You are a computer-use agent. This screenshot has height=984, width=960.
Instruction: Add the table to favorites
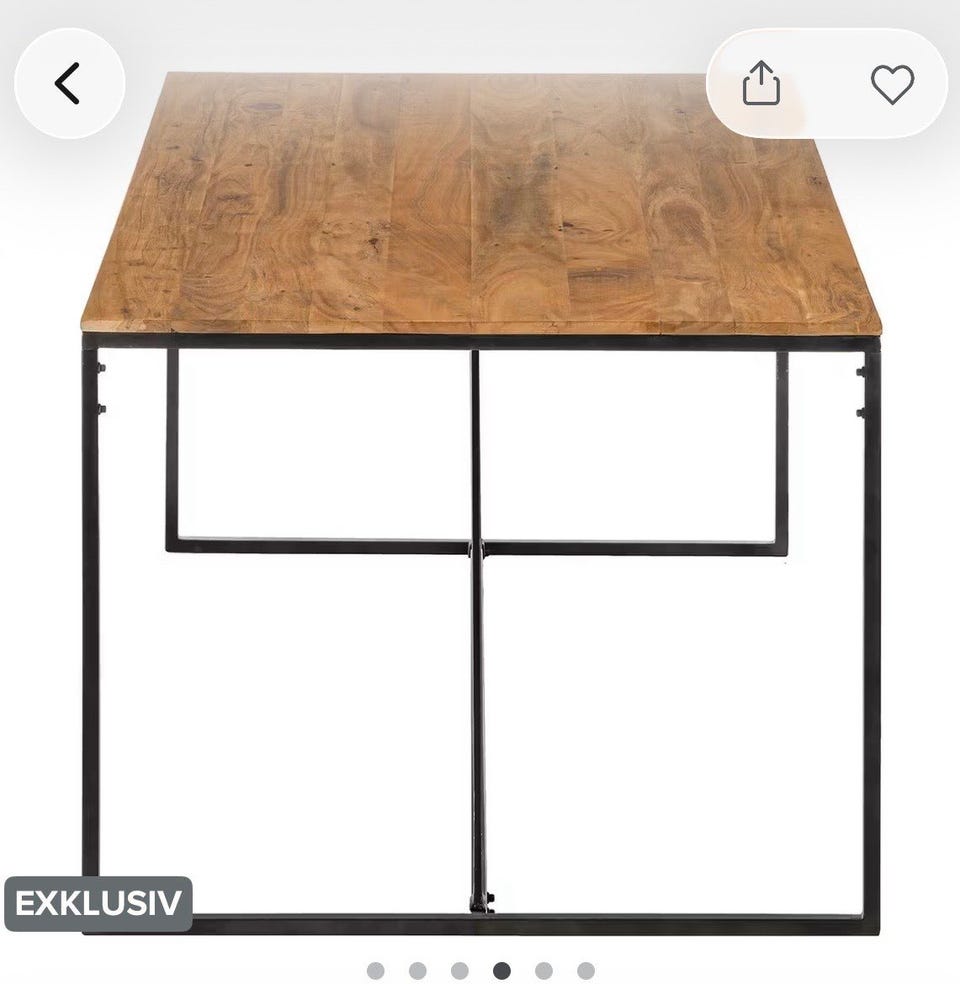[x=891, y=84]
